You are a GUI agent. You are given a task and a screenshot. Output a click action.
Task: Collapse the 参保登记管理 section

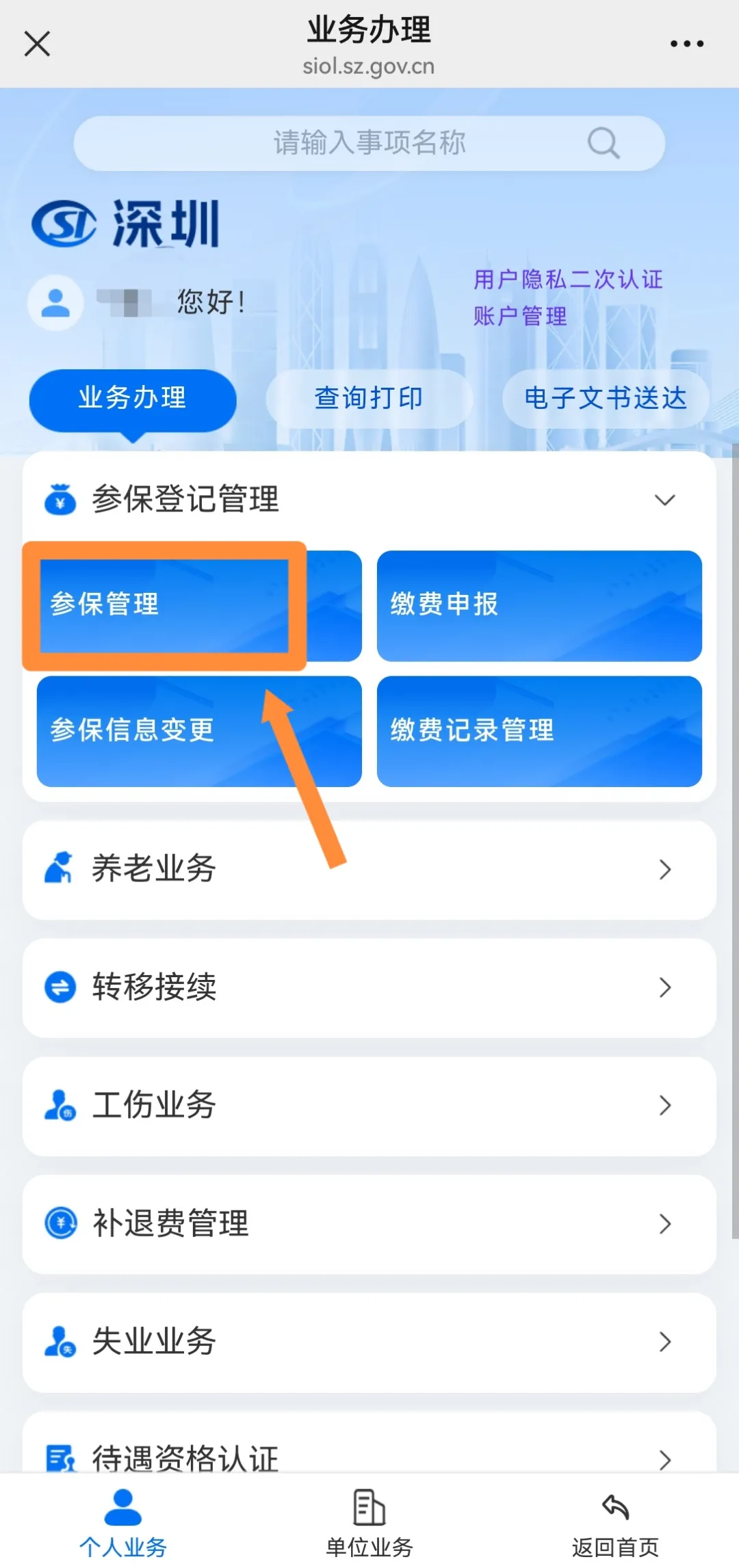tap(664, 500)
